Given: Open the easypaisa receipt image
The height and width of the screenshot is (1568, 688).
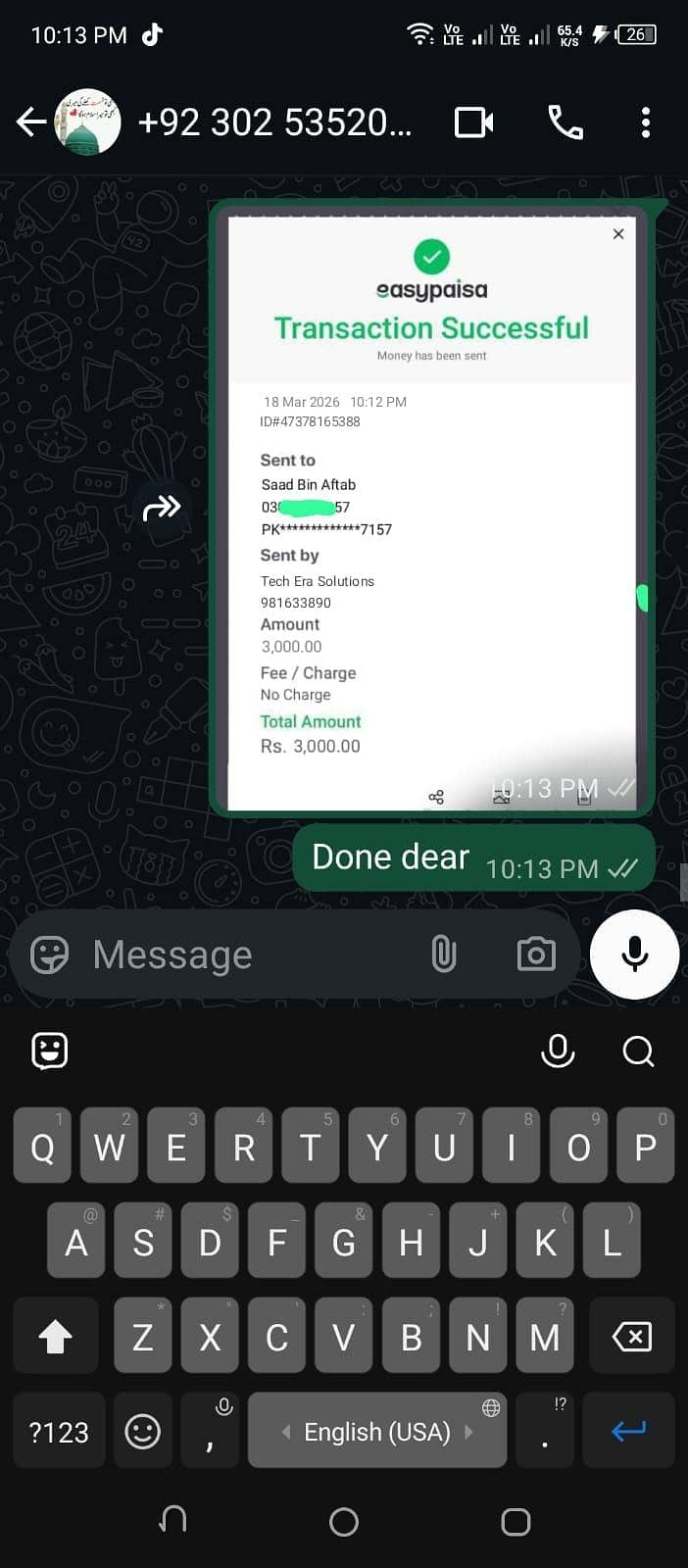Looking at the screenshot, I should coord(431,510).
